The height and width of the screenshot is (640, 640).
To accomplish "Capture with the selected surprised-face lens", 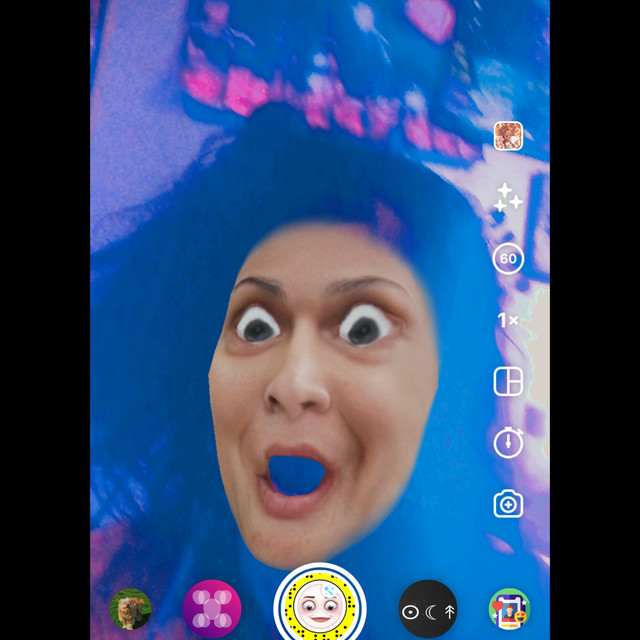I will tap(320, 607).
